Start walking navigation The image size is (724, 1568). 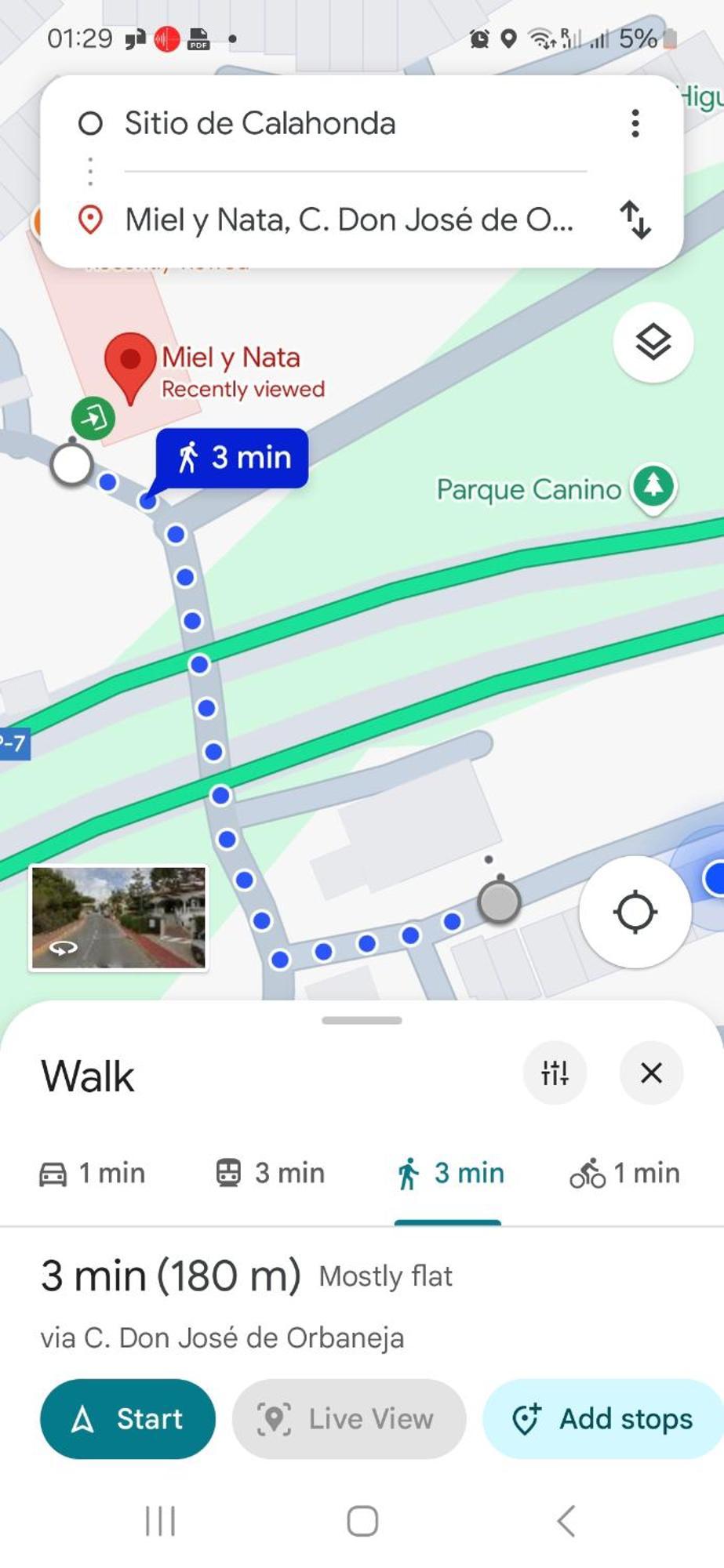pos(128,1418)
